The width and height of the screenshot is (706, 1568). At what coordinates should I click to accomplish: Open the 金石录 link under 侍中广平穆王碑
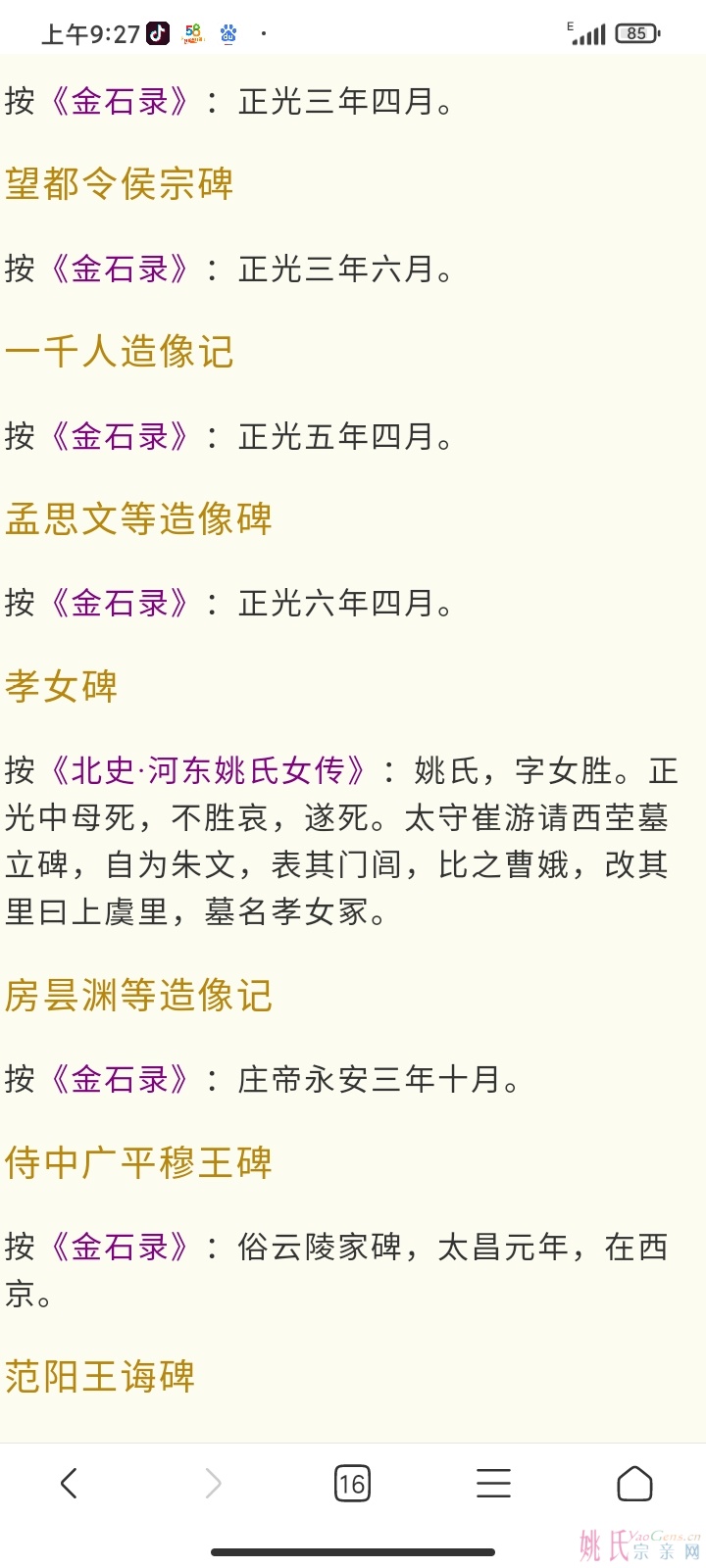coord(119,1248)
